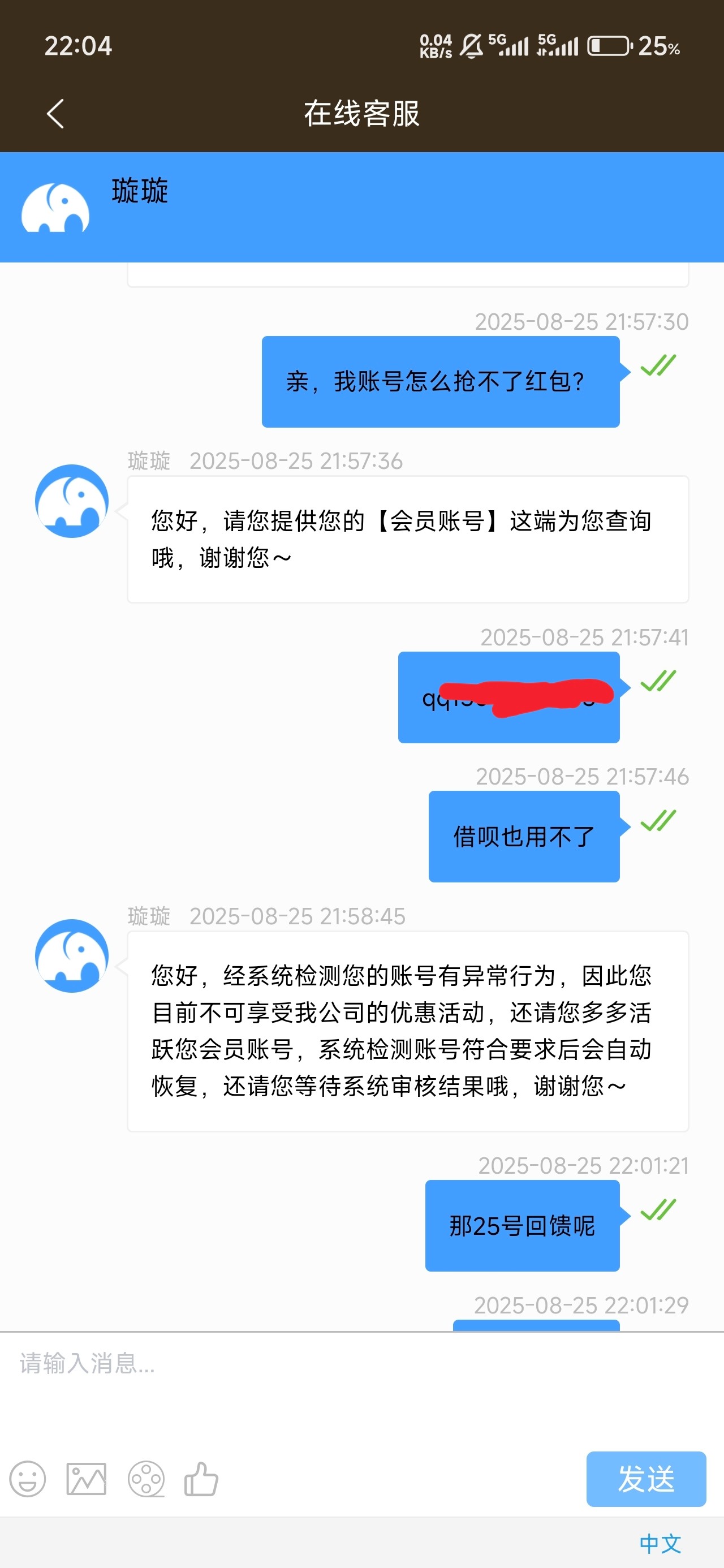Open the emoji picker

pos(28,1479)
